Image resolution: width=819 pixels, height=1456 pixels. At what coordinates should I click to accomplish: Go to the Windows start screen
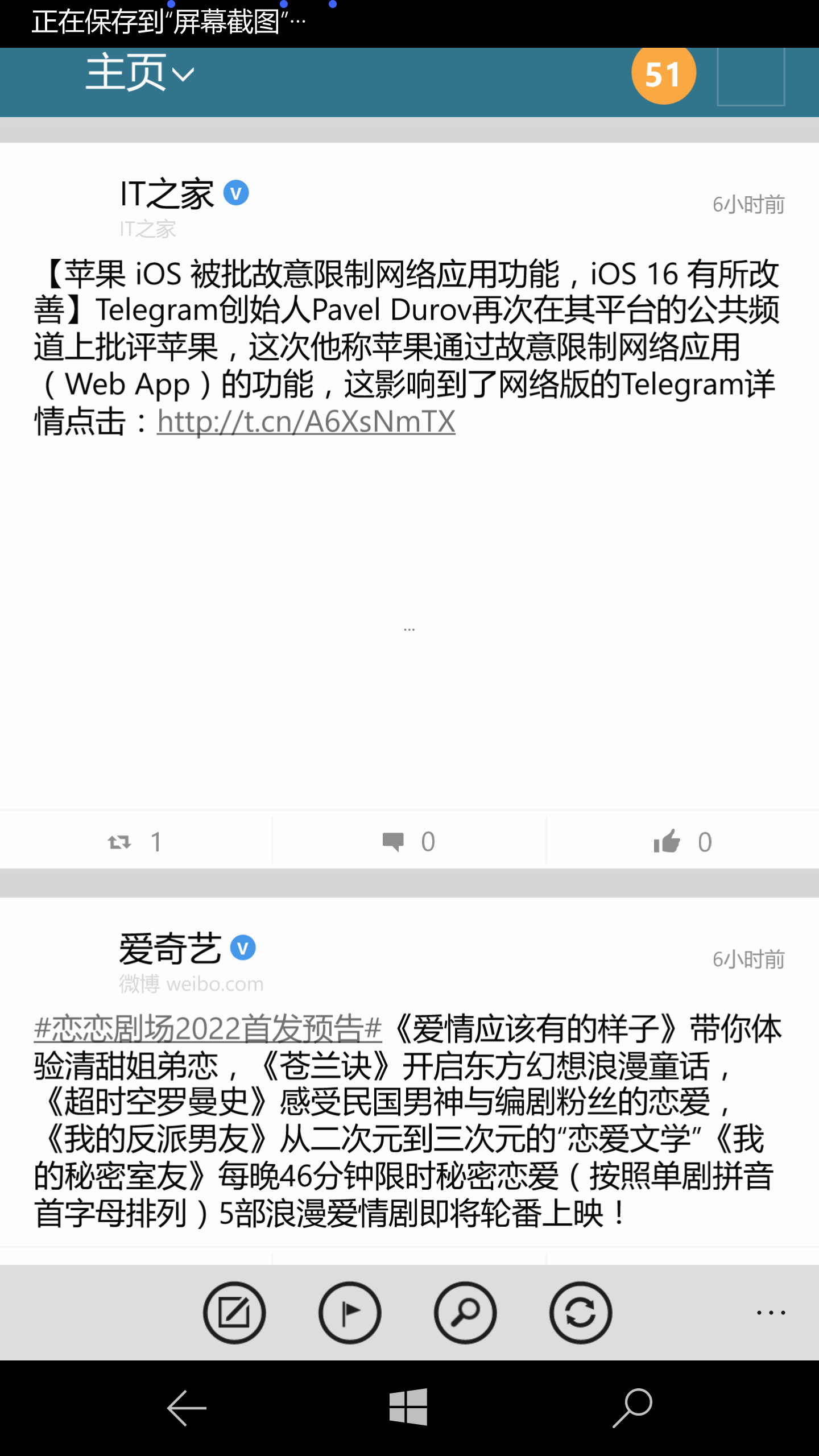pos(408,1407)
